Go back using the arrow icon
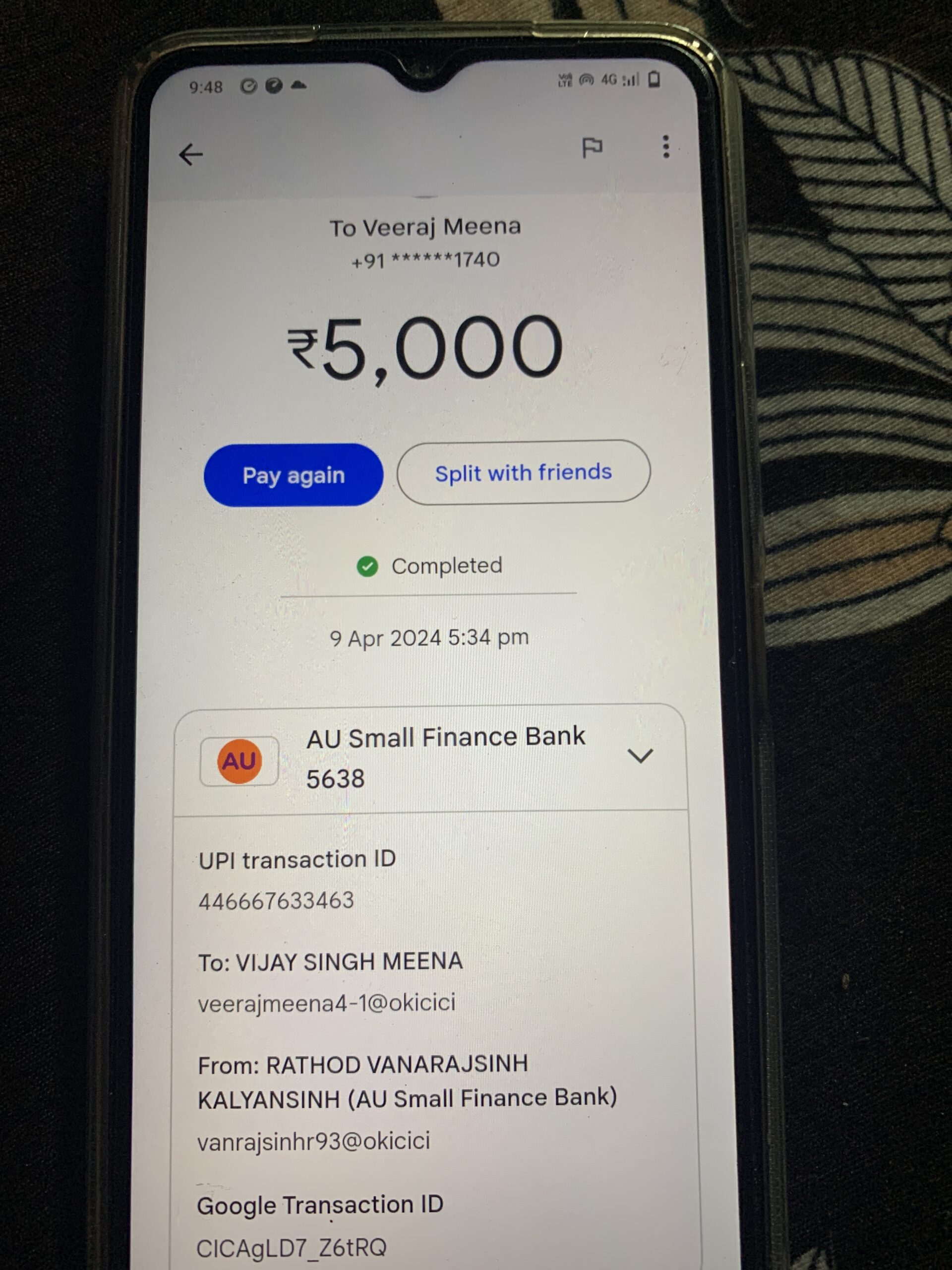 click(190, 154)
